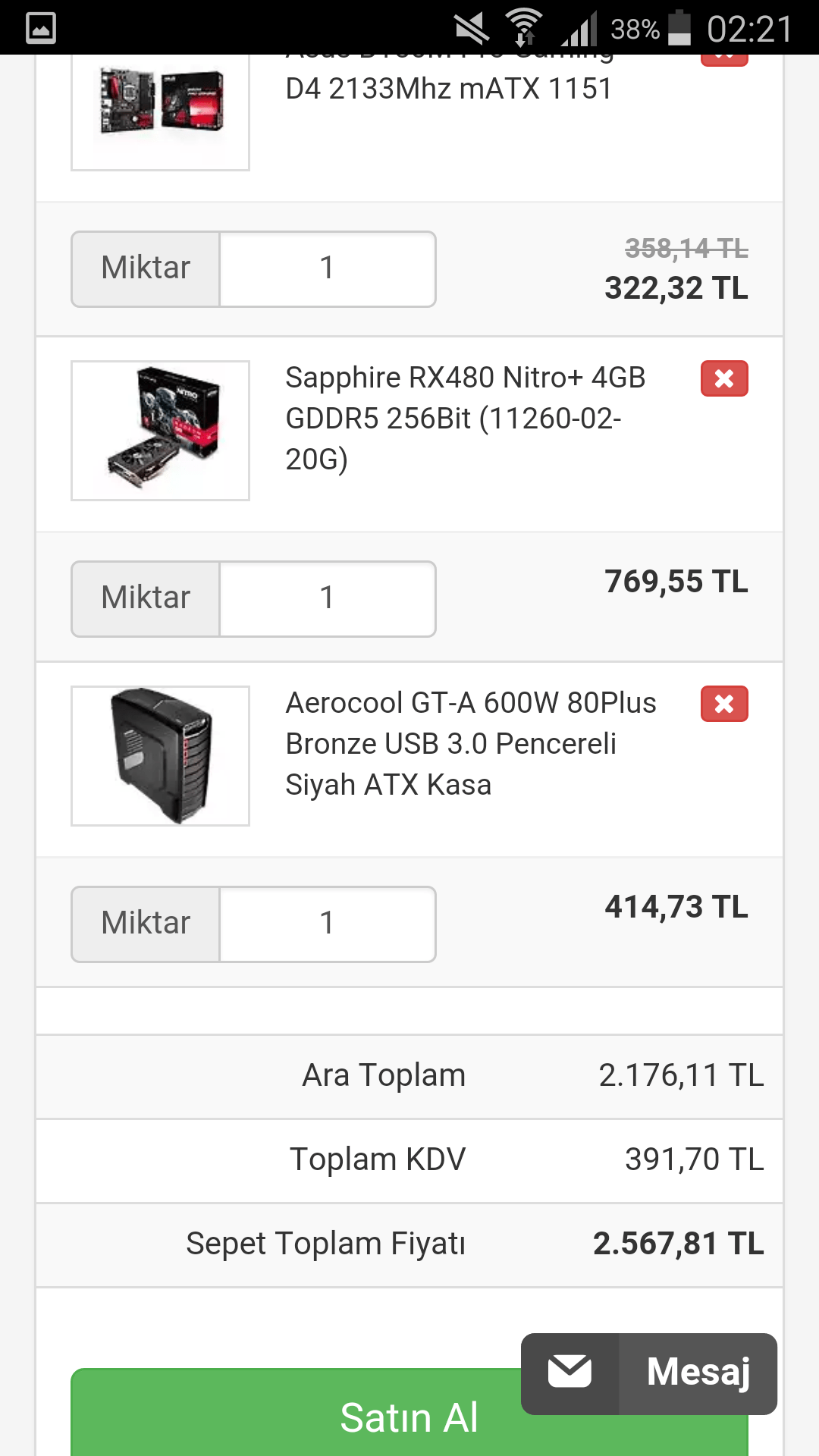Image resolution: width=819 pixels, height=1456 pixels.
Task: Open the Sapphire RX480 product title link
Action: [x=465, y=417]
